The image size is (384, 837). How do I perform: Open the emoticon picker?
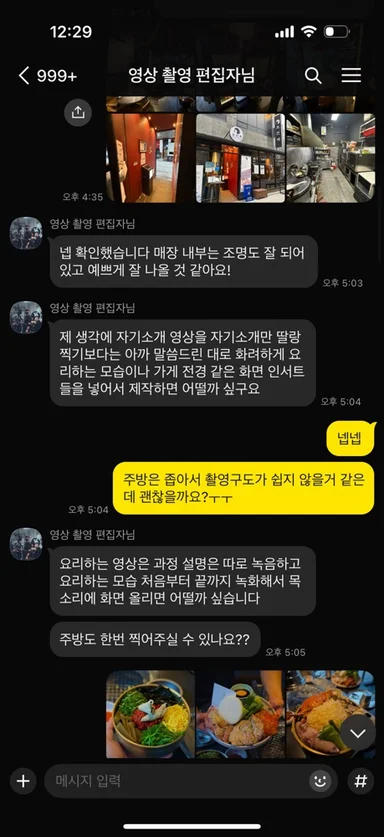[320, 781]
